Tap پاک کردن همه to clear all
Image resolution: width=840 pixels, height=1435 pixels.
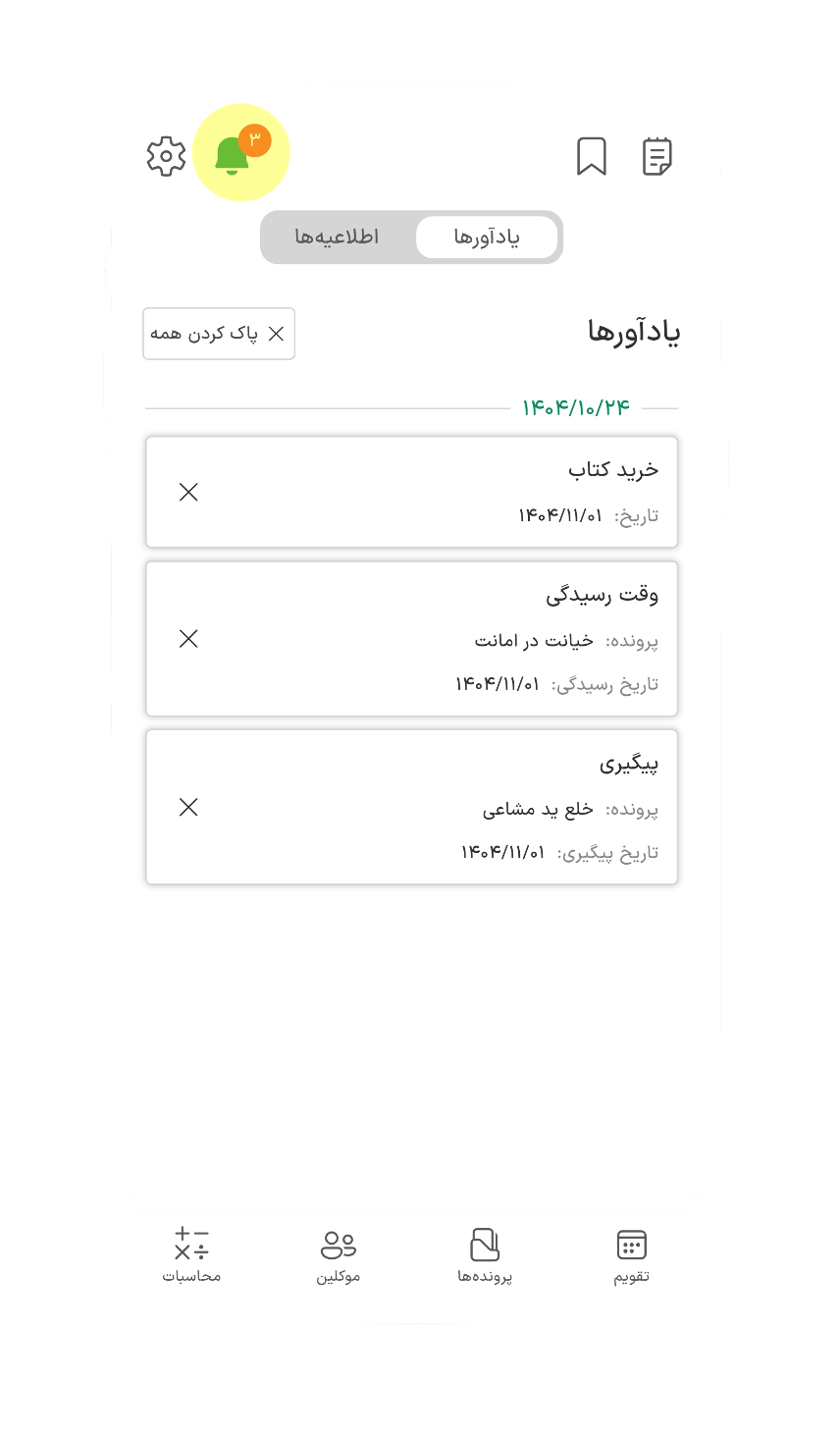coord(219,334)
